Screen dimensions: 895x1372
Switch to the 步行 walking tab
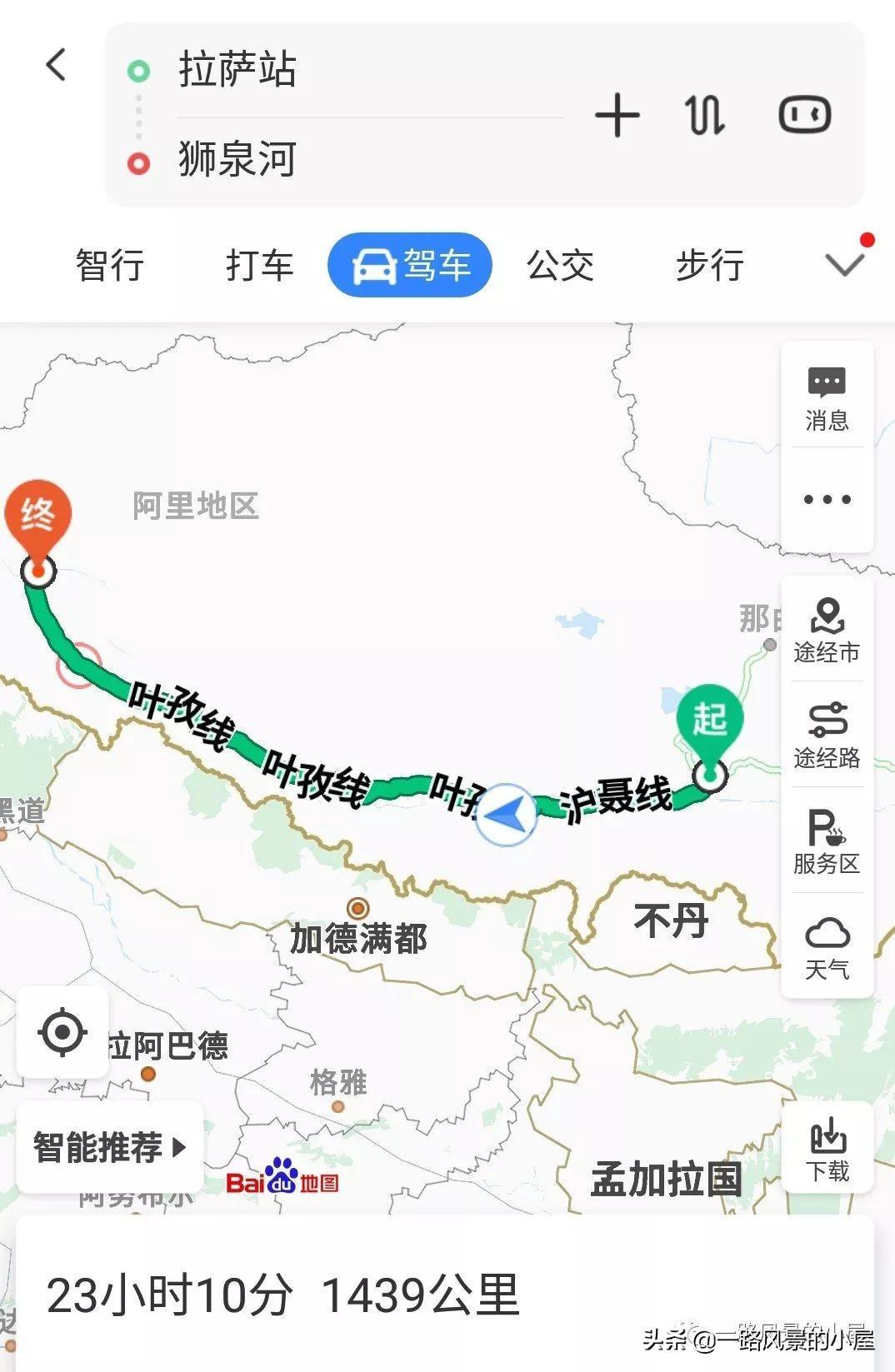[x=709, y=266]
